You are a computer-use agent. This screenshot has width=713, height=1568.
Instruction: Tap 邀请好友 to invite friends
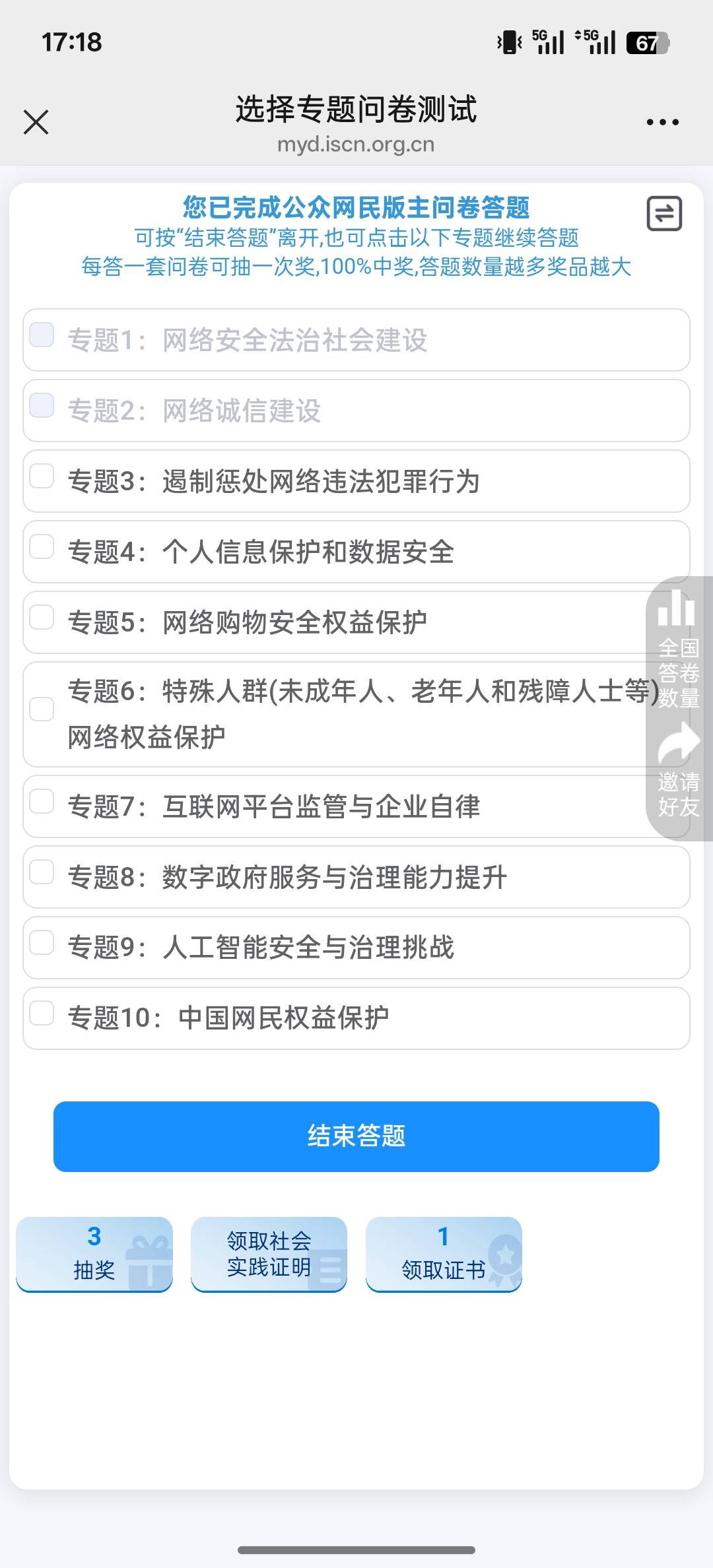(679, 770)
